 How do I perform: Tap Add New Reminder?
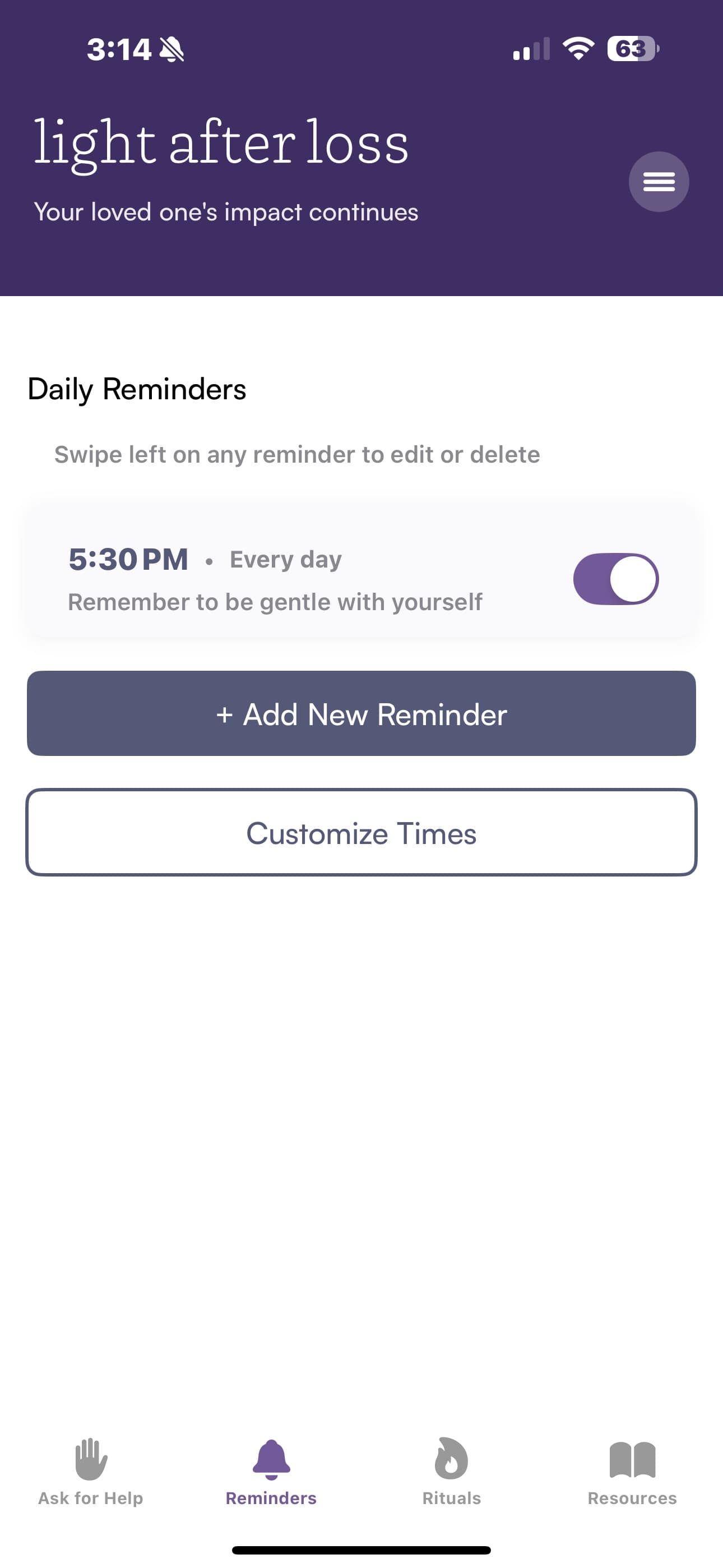(x=361, y=713)
